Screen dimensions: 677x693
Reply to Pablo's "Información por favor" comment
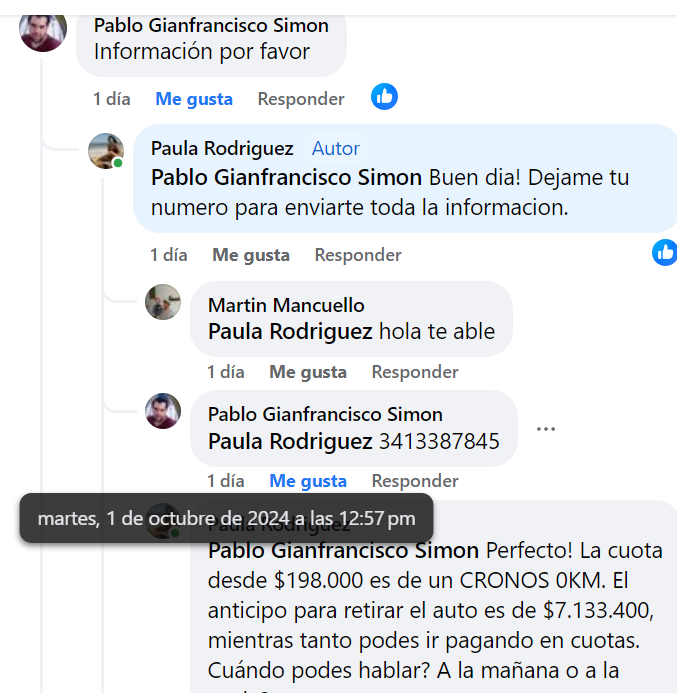pyautogui.click(x=301, y=99)
